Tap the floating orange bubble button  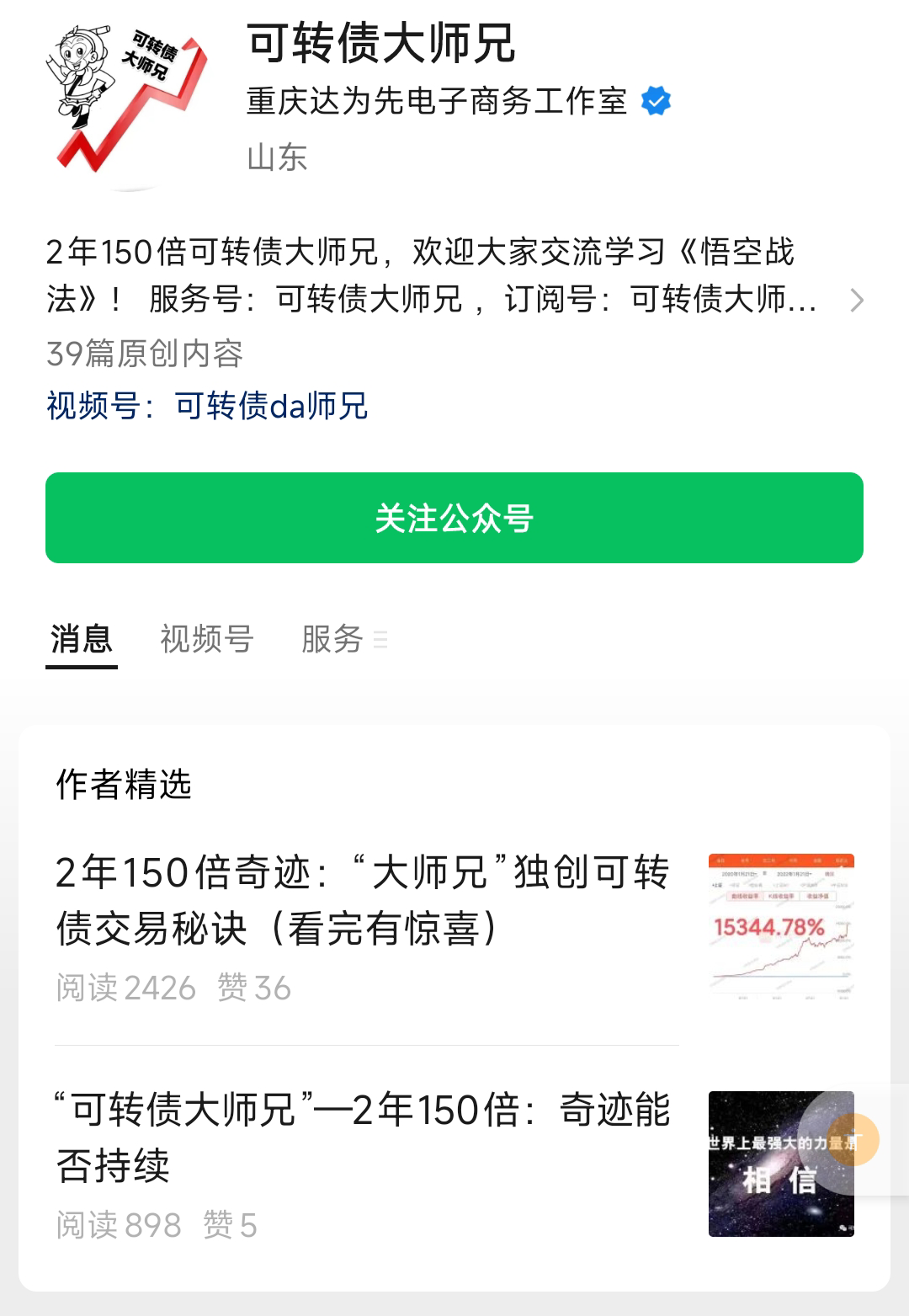click(x=852, y=1139)
